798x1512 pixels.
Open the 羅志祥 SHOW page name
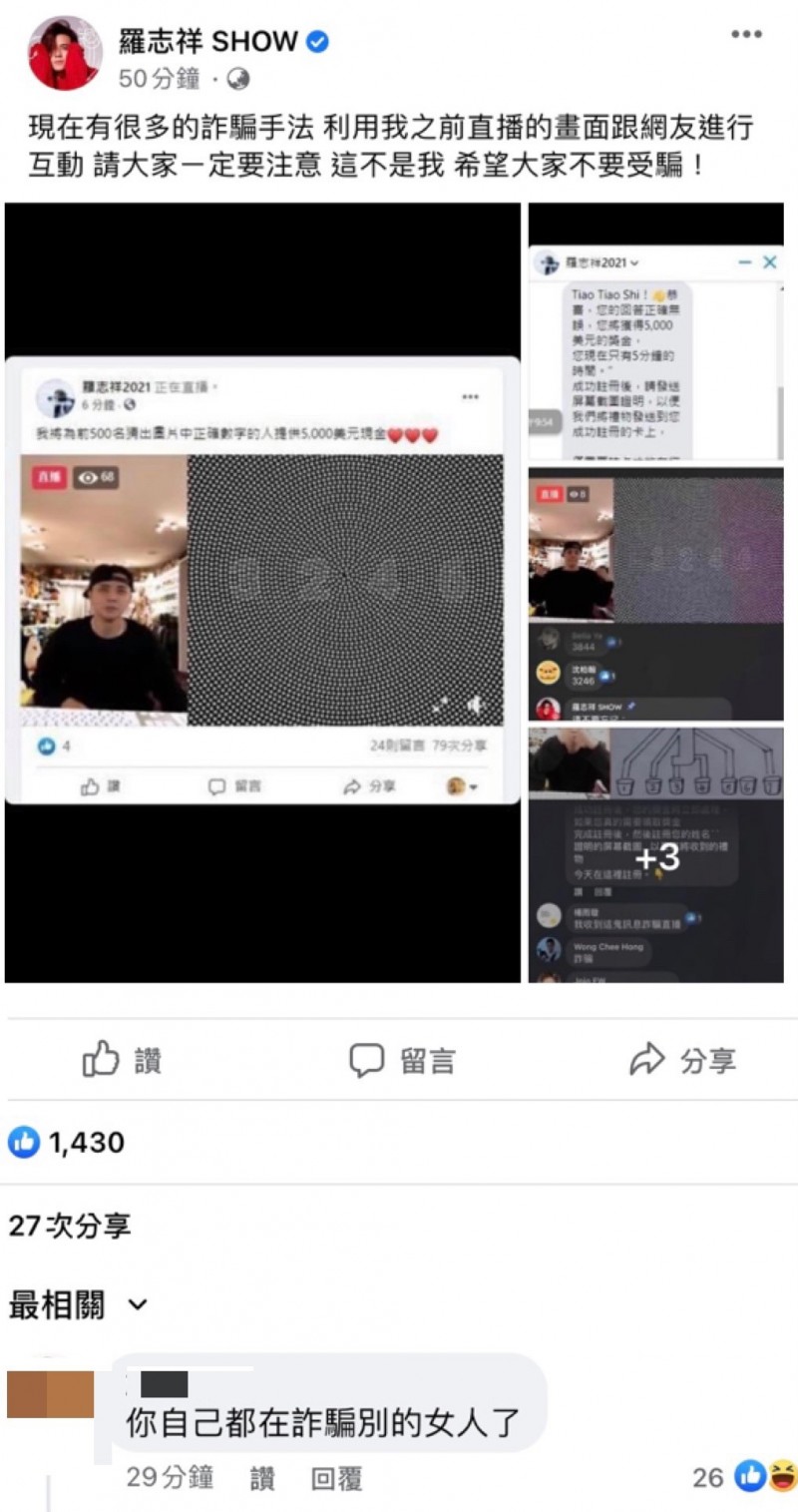point(208,41)
